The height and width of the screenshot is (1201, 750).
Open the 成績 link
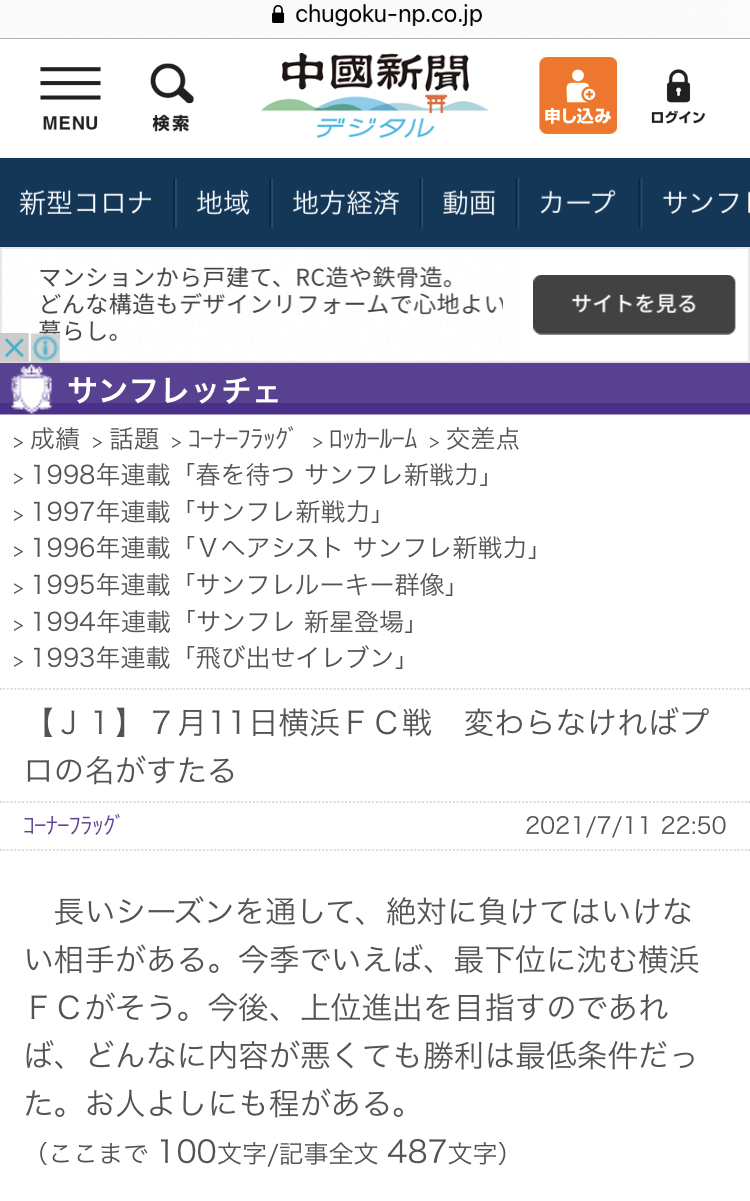pos(54,439)
